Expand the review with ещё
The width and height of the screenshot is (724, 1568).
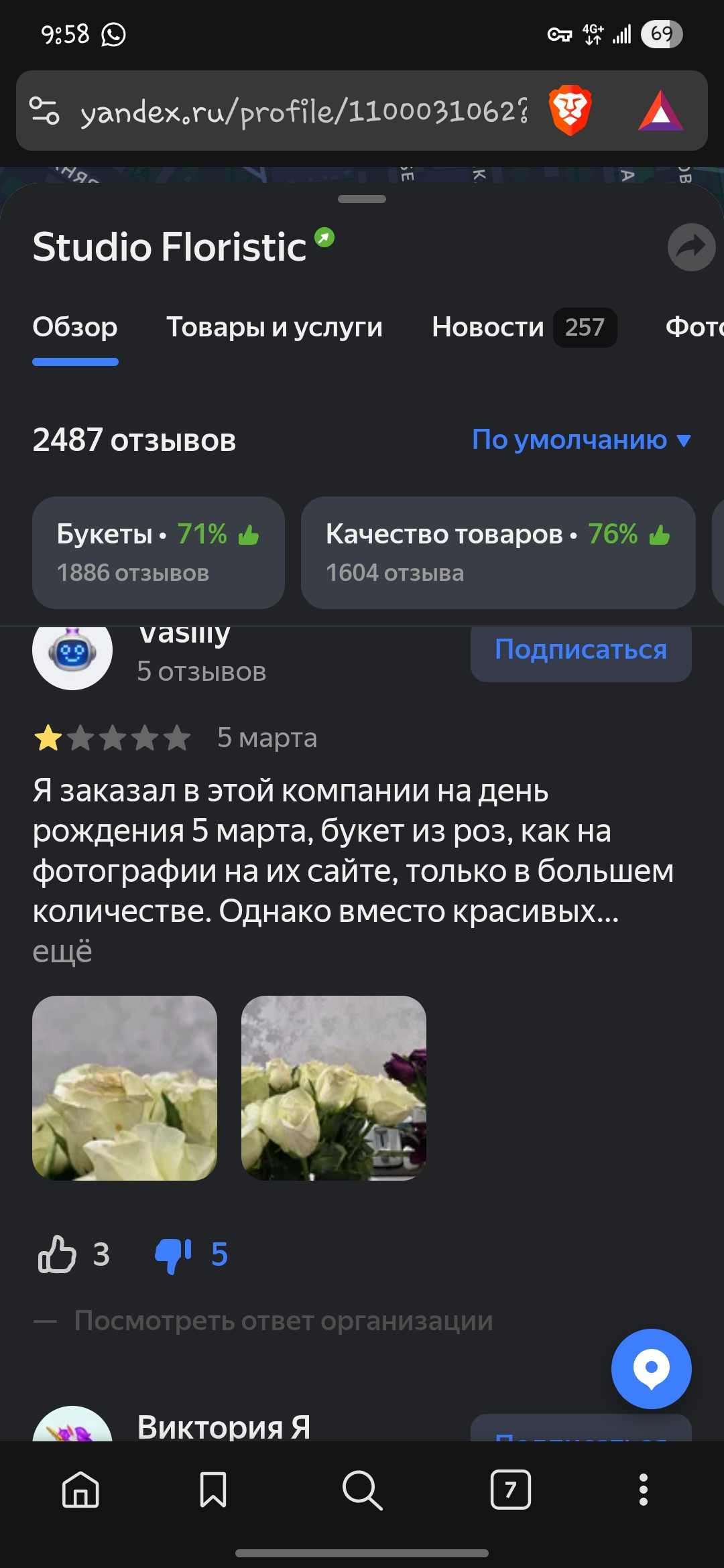click(62, 952)
